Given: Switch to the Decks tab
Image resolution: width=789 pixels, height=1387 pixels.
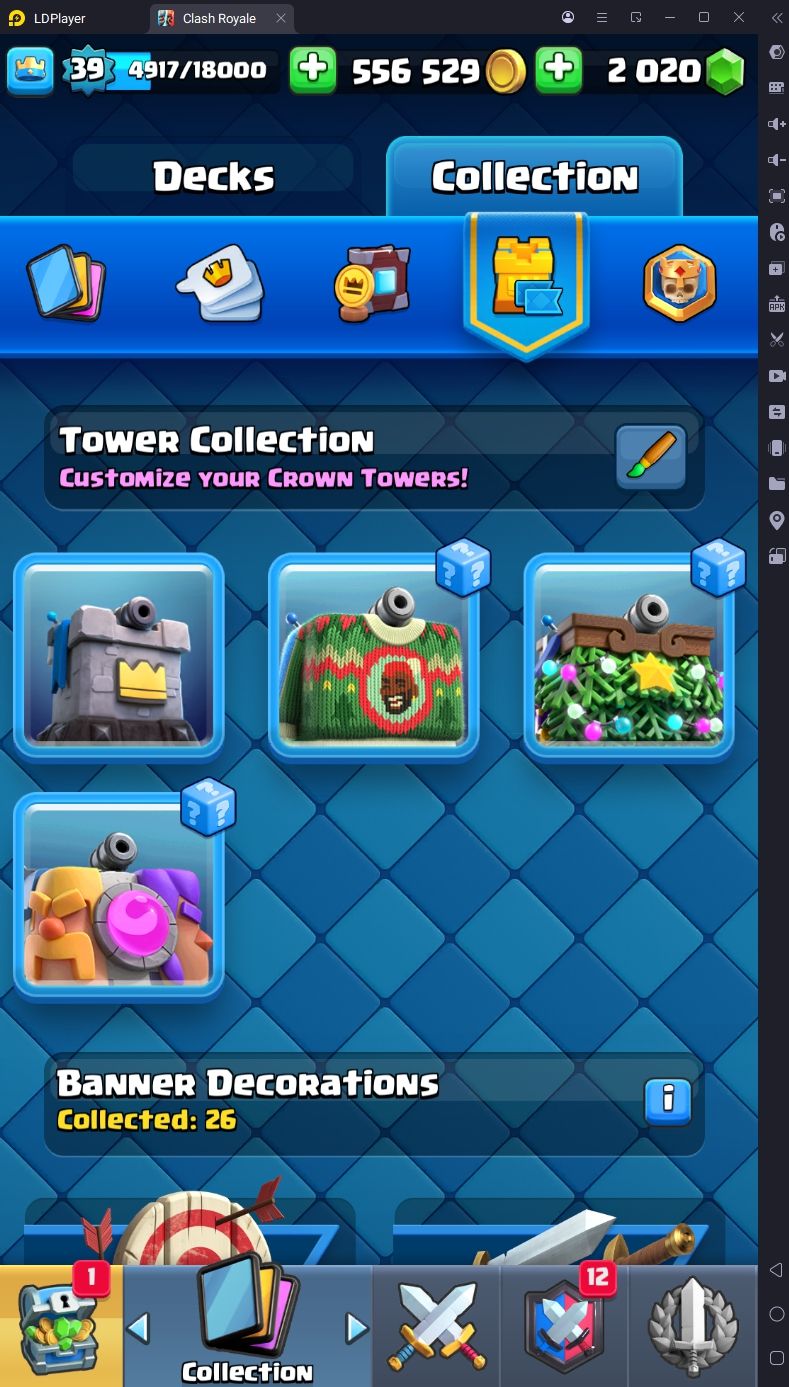Looking at the screenshot, I should pyautogui.click(x=213, y=176).
